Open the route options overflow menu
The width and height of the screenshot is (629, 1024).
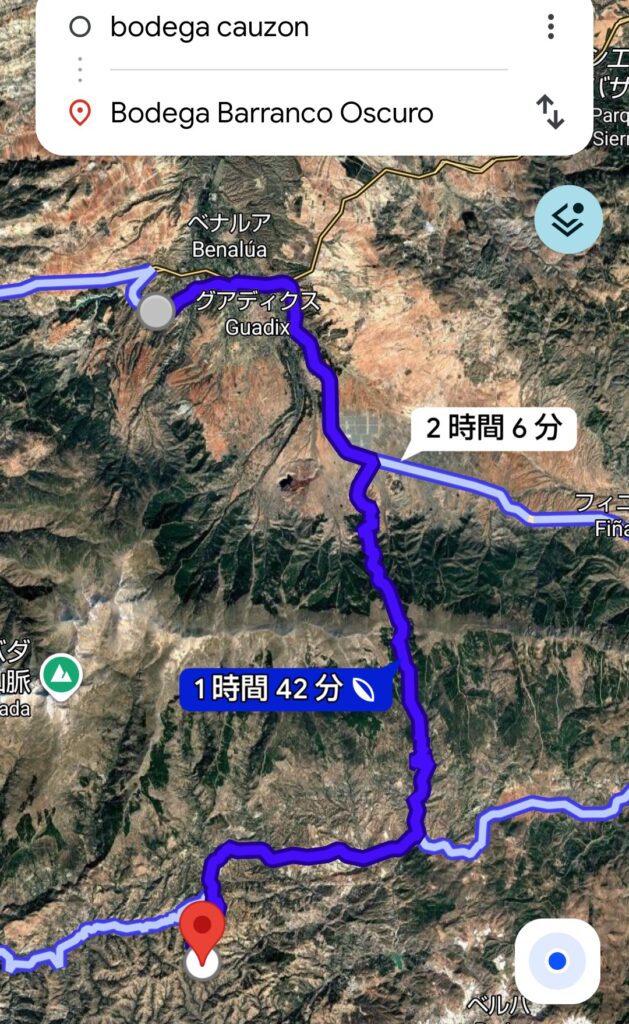pos(550,27)
